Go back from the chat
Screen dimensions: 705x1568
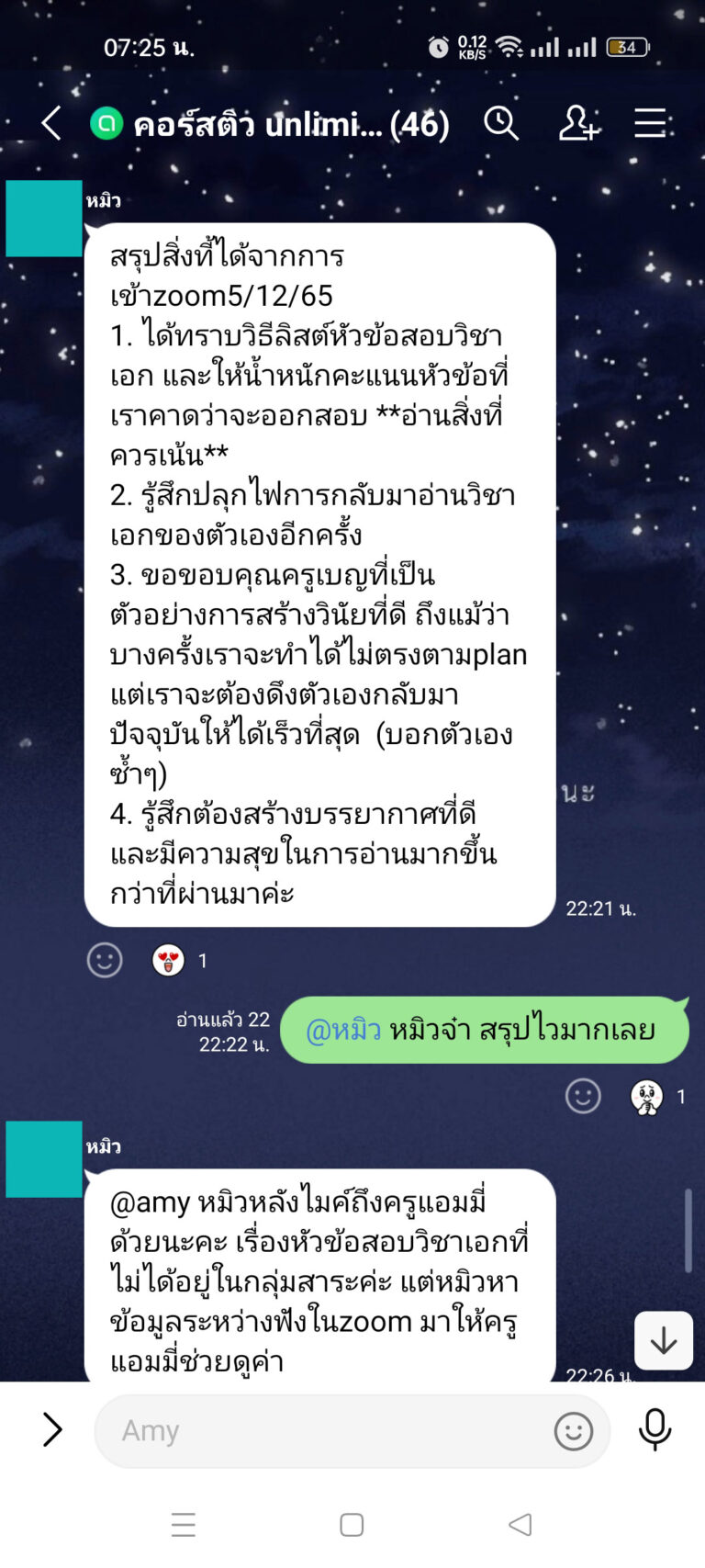(51, 123)
